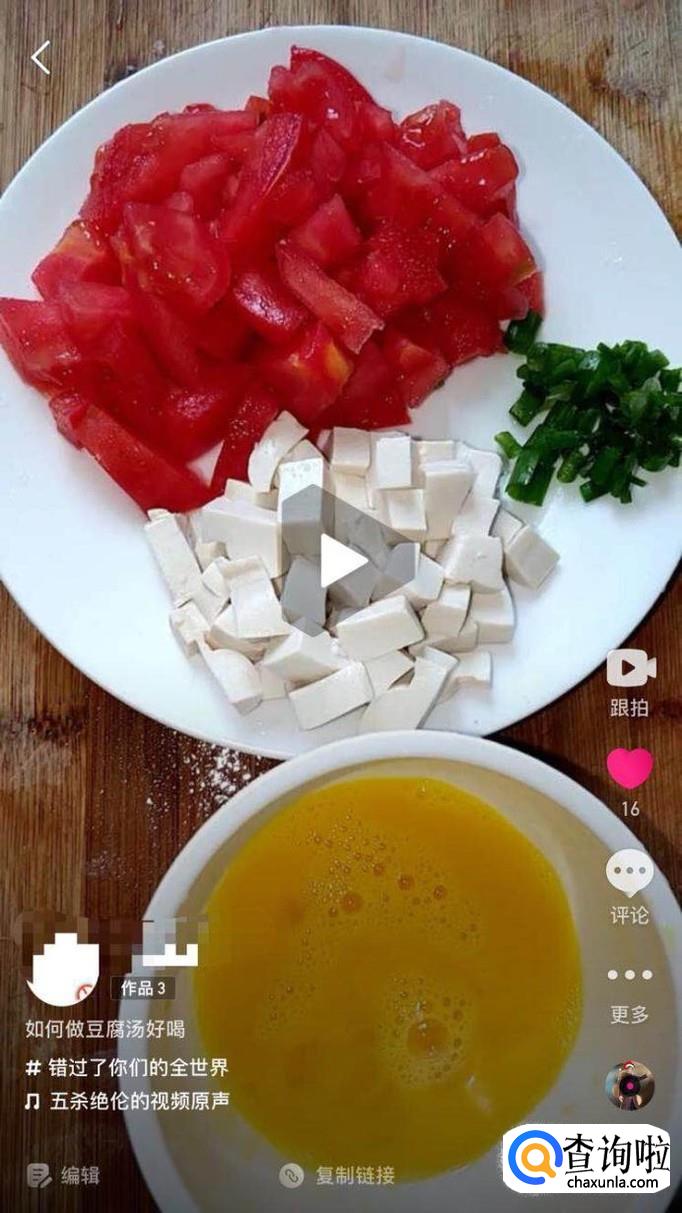Play the tofu soup video

[341, 561]
